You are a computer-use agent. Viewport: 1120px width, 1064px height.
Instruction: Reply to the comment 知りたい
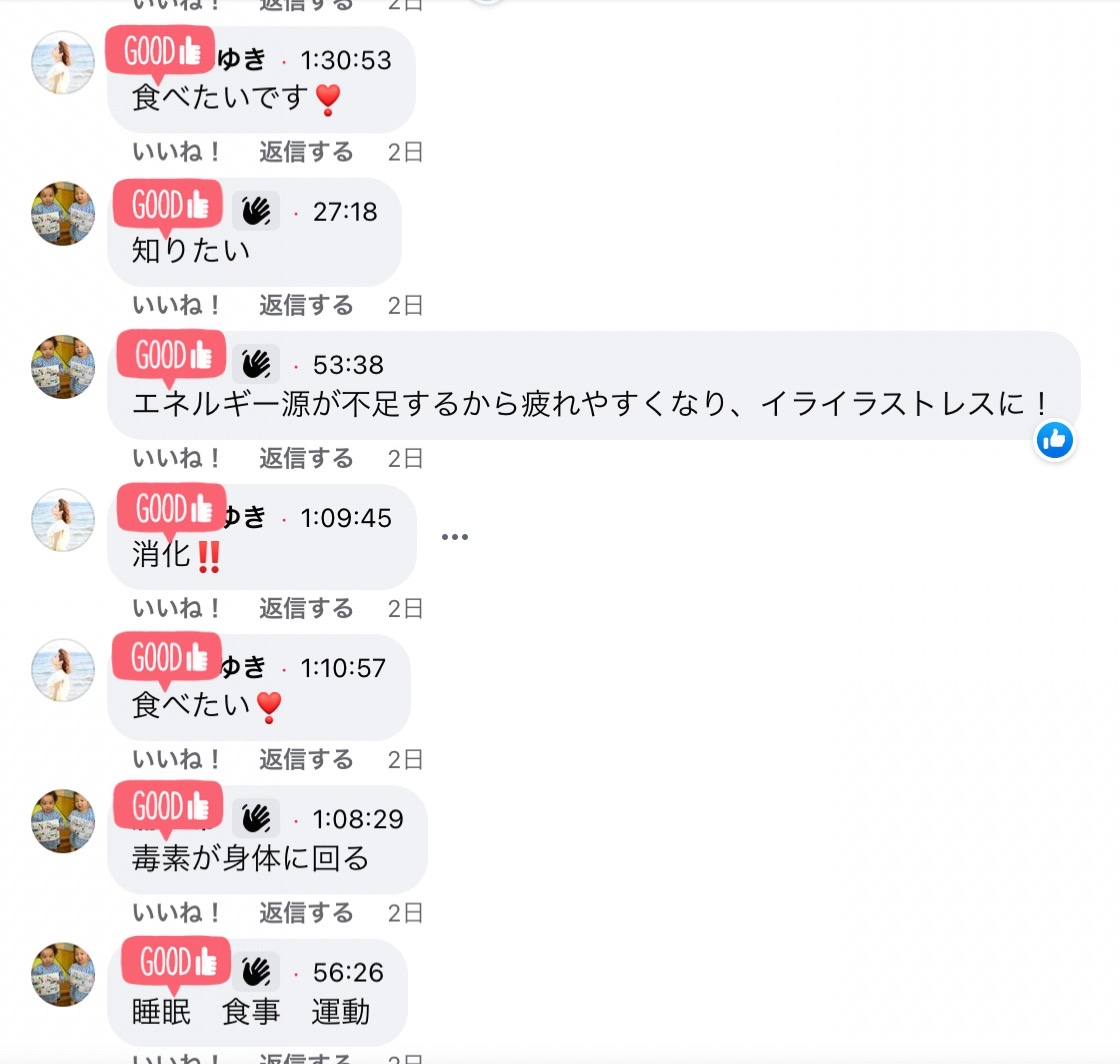pos(306,305)
